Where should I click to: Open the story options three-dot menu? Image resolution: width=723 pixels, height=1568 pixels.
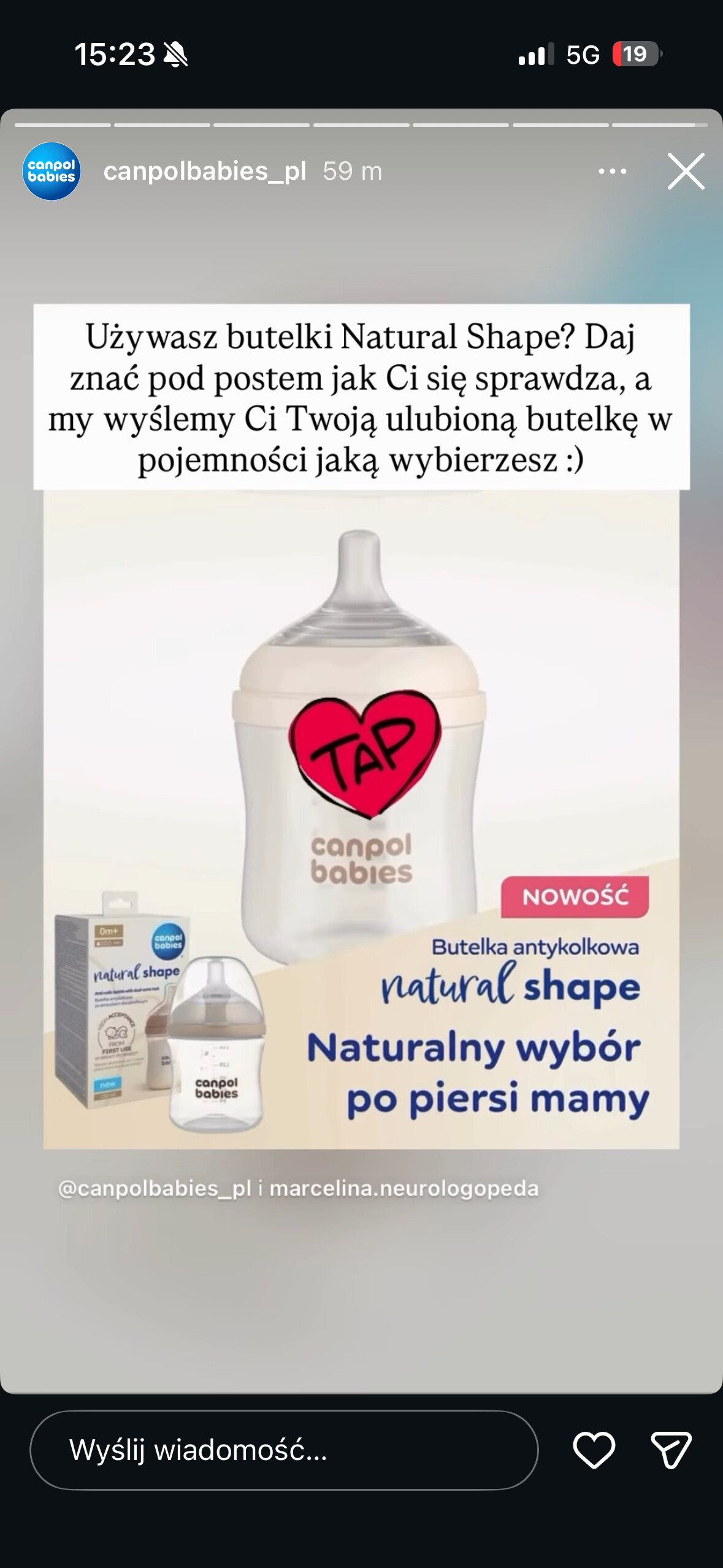click(x=612, y=171)
